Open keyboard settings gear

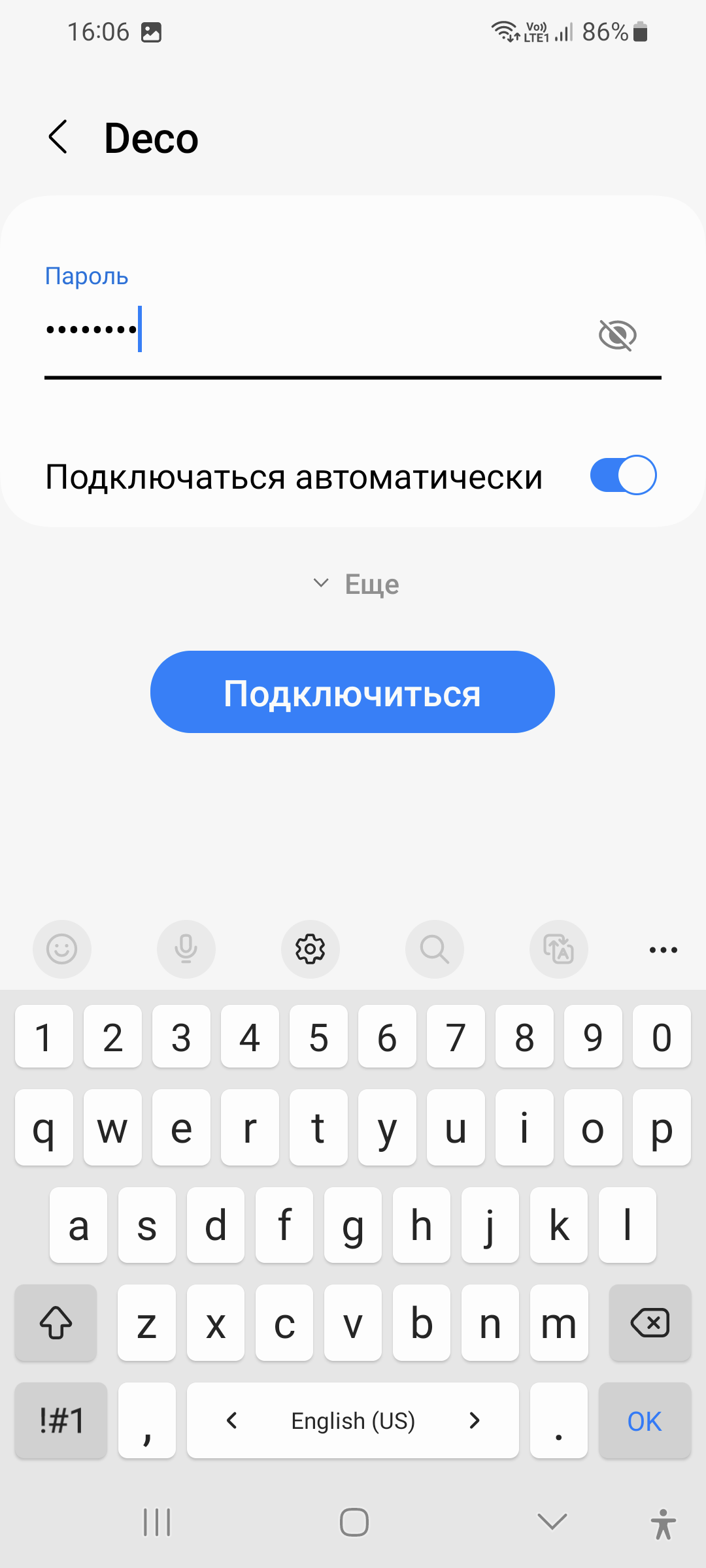pos(311,949)
